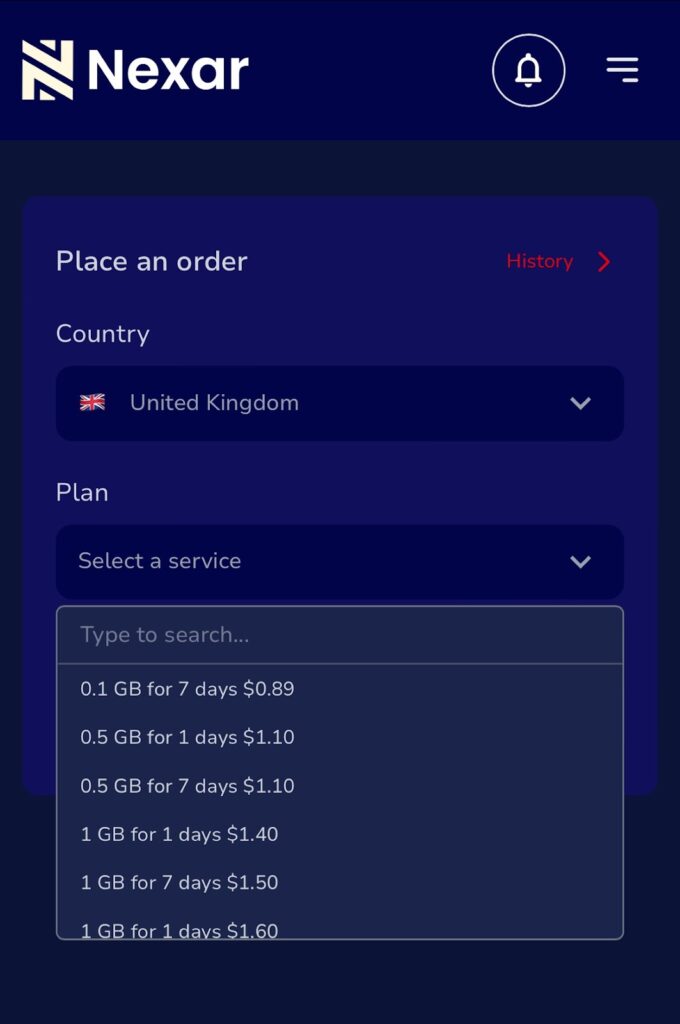Select 1 GB for 1 days $1.40
The image size is (680, 1024).
point(180,834)
